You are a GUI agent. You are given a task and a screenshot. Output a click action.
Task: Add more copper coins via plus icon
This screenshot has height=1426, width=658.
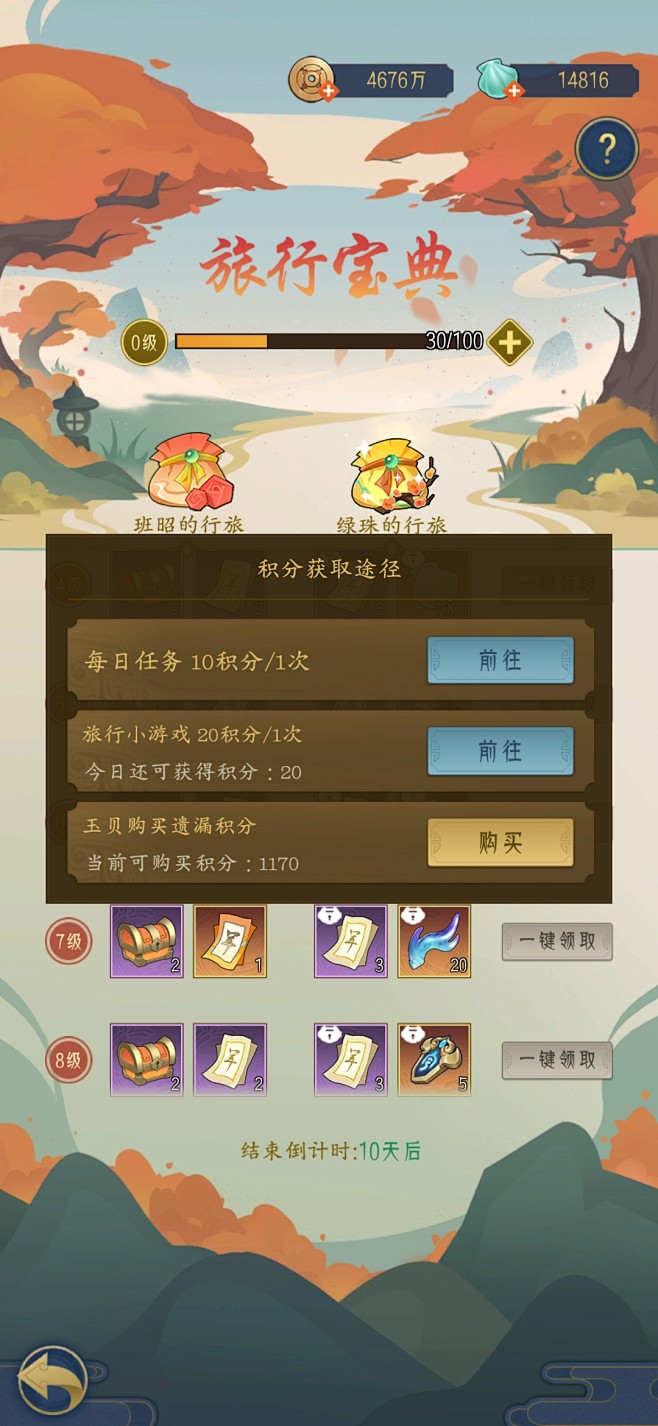coord(329,92)
